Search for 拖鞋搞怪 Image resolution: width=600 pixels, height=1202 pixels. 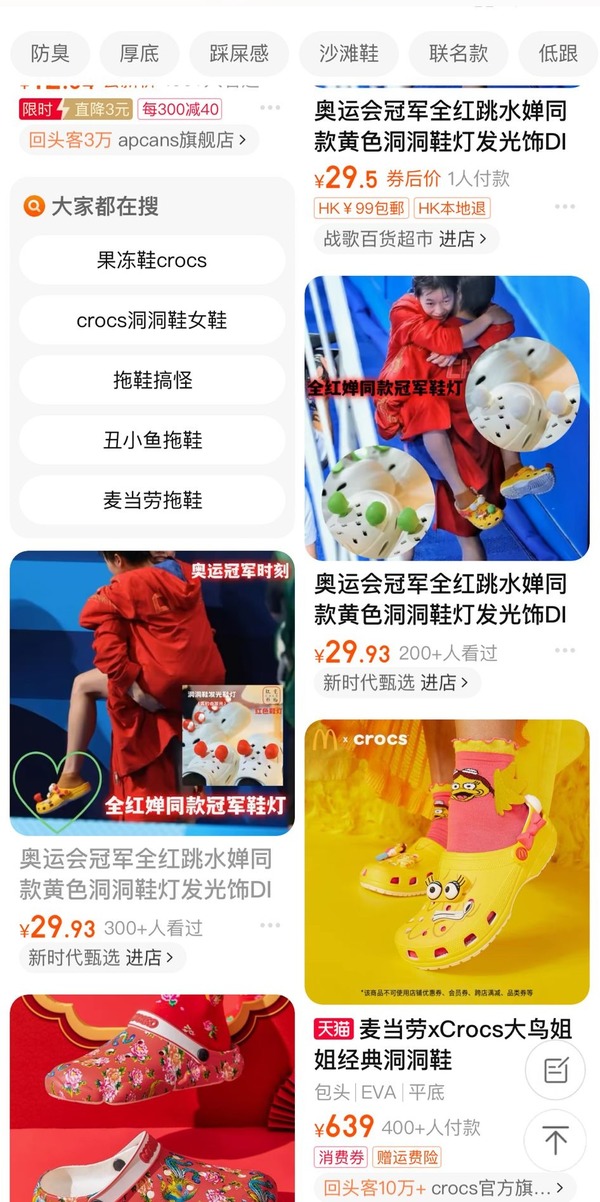(x=152, y=380)
